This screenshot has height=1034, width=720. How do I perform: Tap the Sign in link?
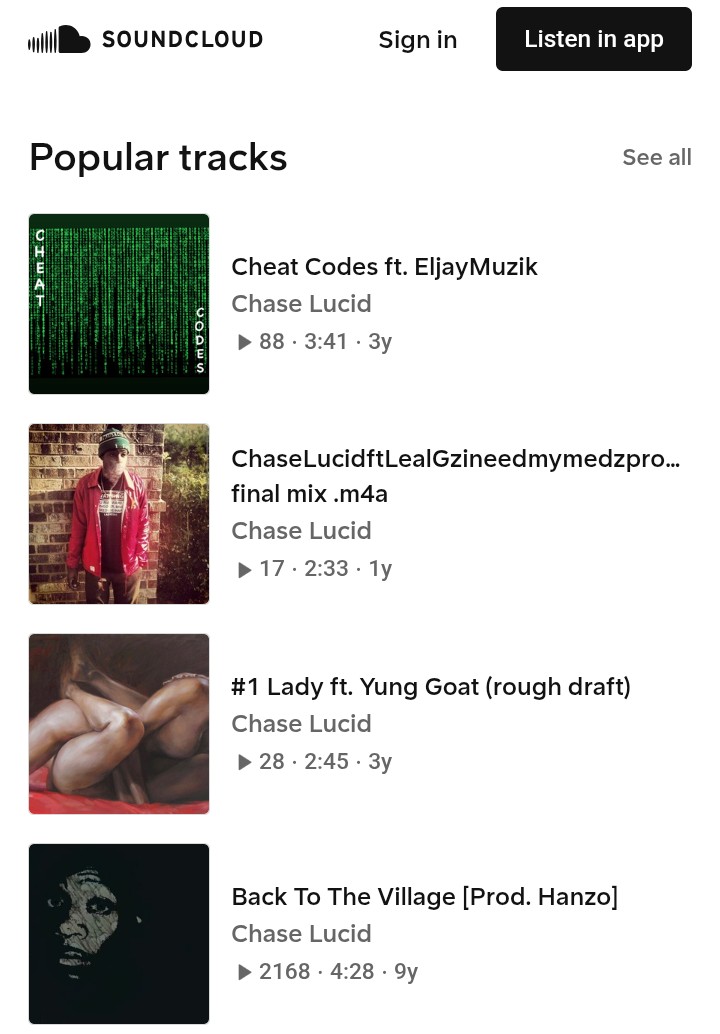(x=417, y=40)
